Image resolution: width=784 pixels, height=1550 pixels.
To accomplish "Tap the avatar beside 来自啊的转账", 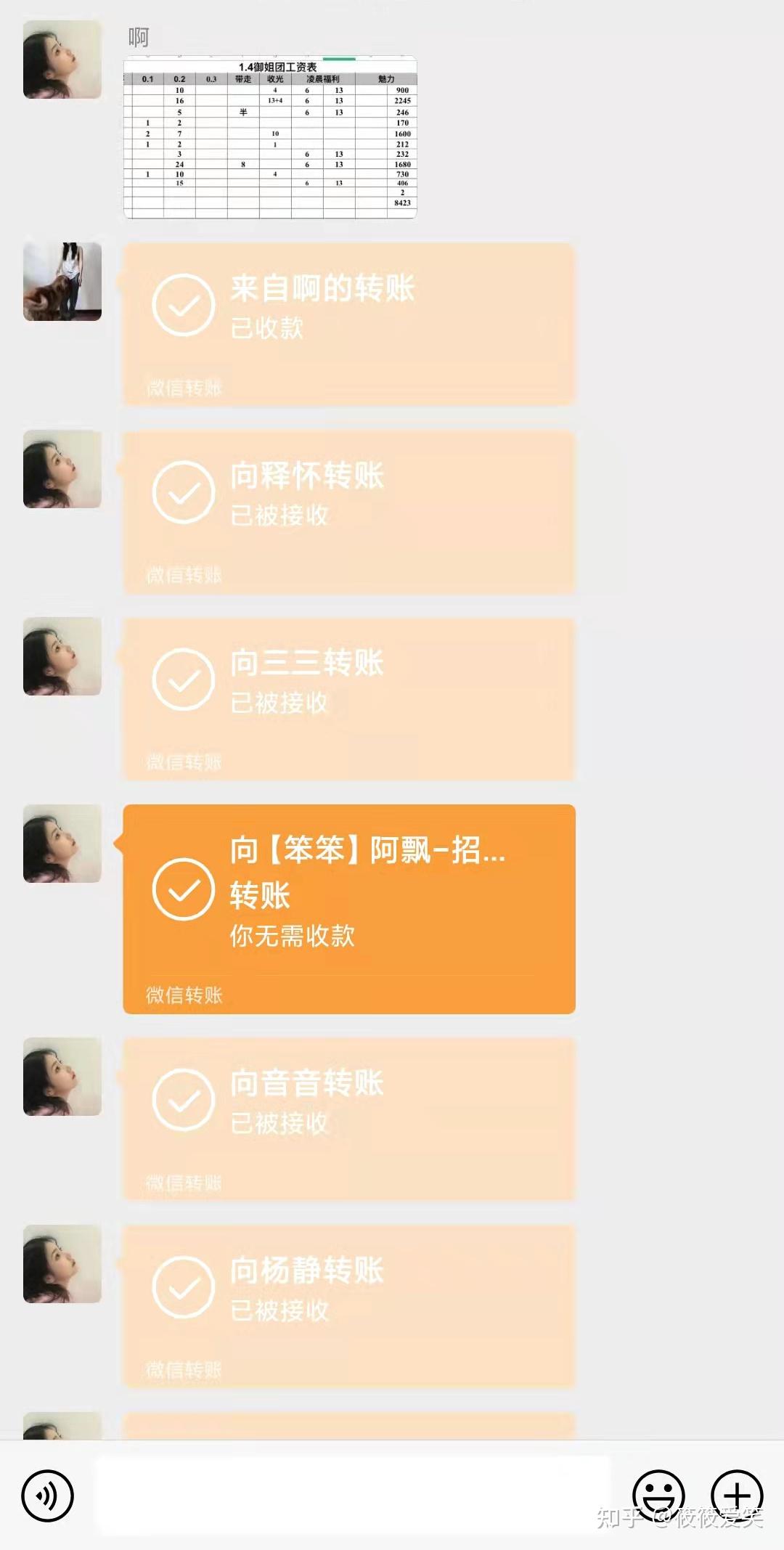I will point(62,282).
